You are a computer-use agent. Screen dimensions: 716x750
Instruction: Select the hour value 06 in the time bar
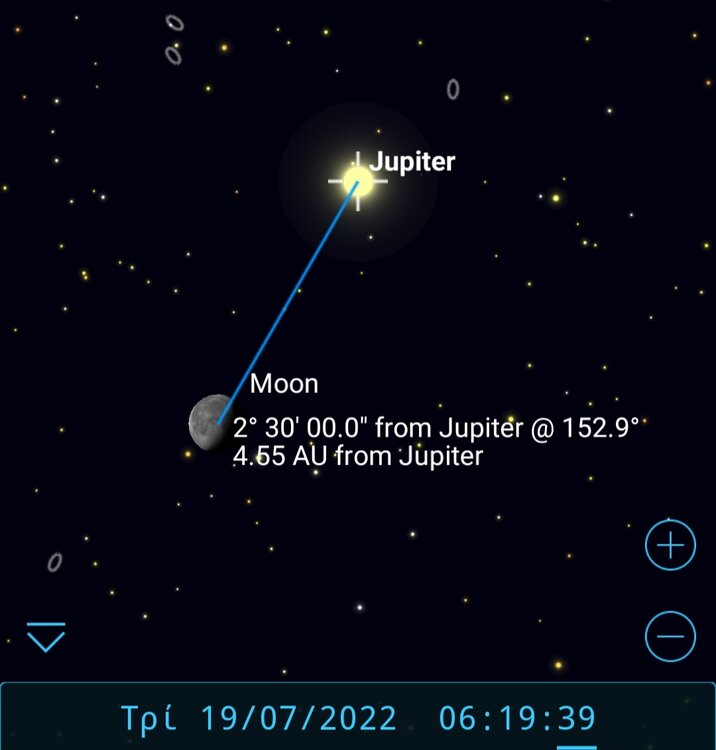tap(459, 718)
